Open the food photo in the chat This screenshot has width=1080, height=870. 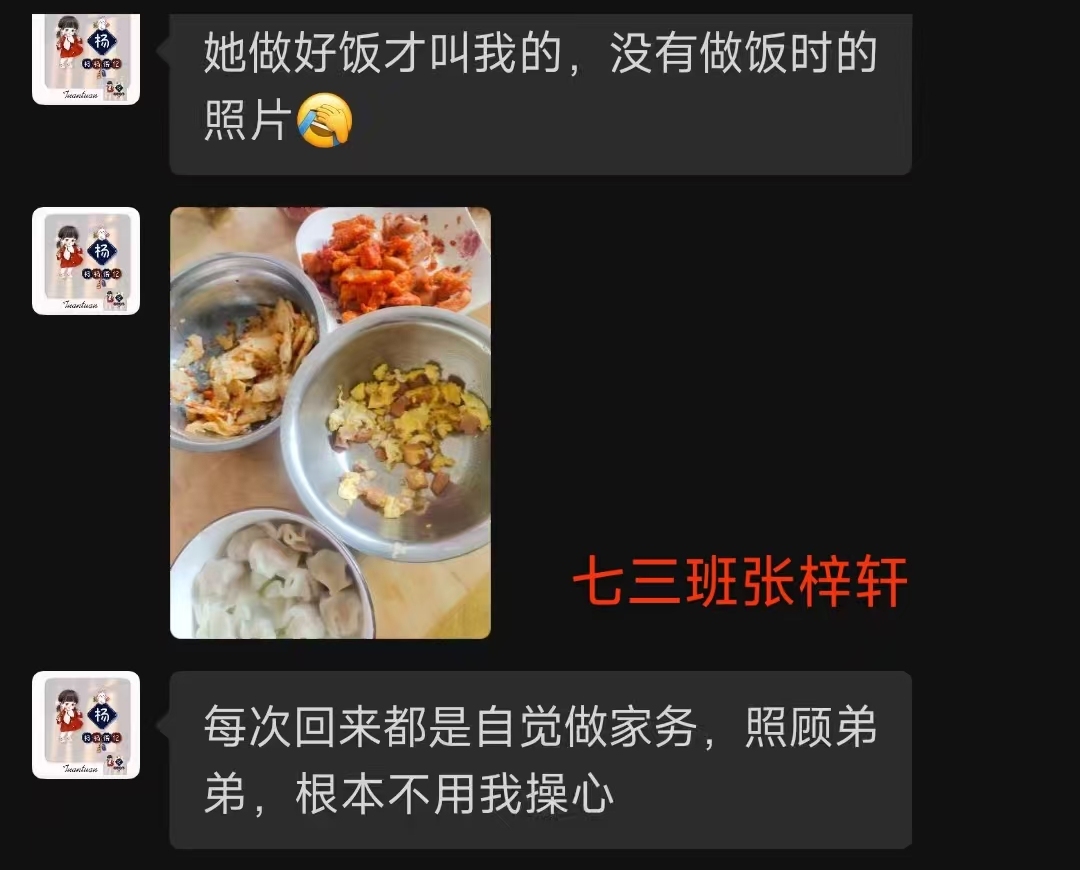tap(330, 422)
